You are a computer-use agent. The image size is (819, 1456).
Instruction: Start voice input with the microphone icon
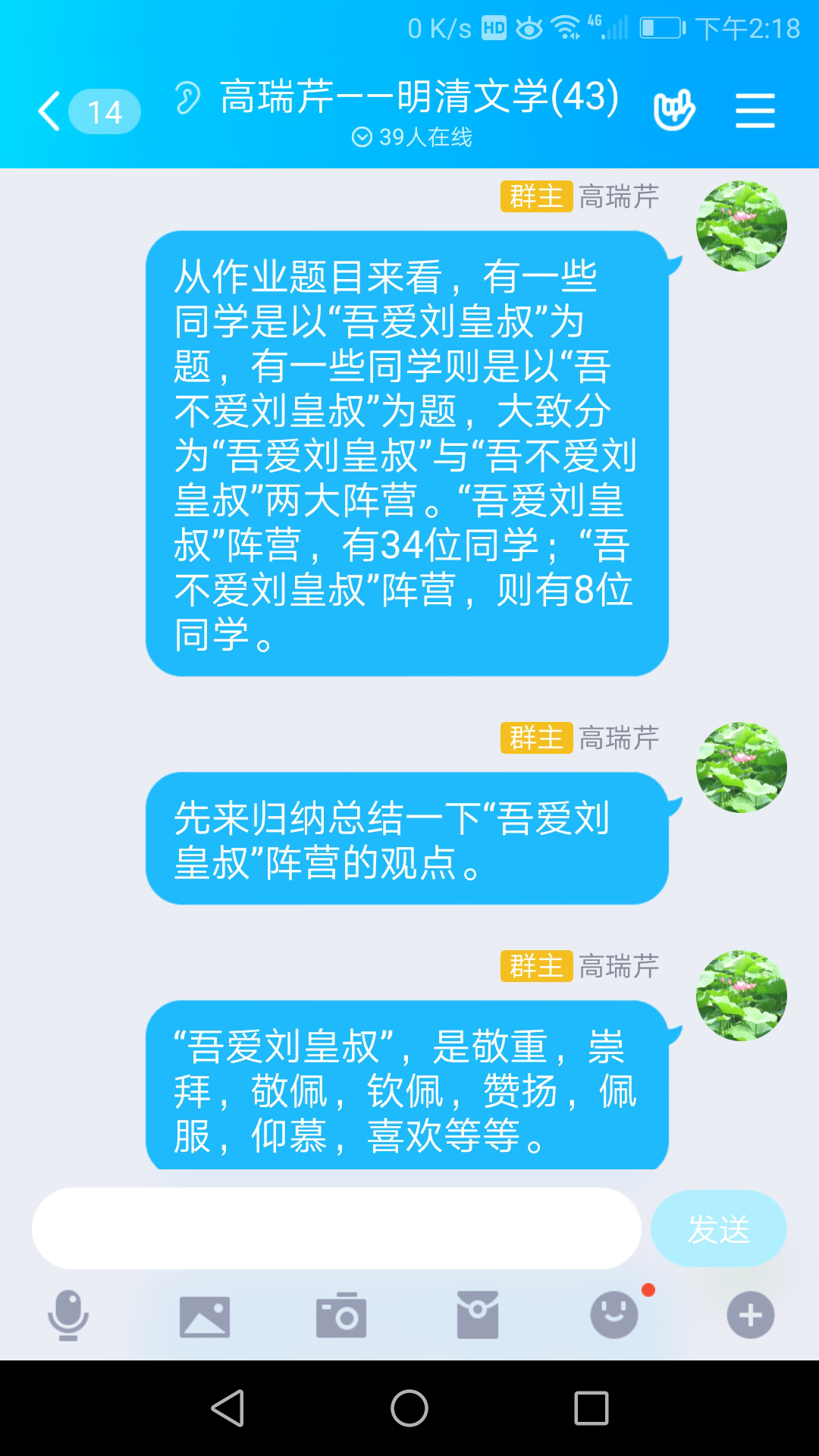[68, 1315]
